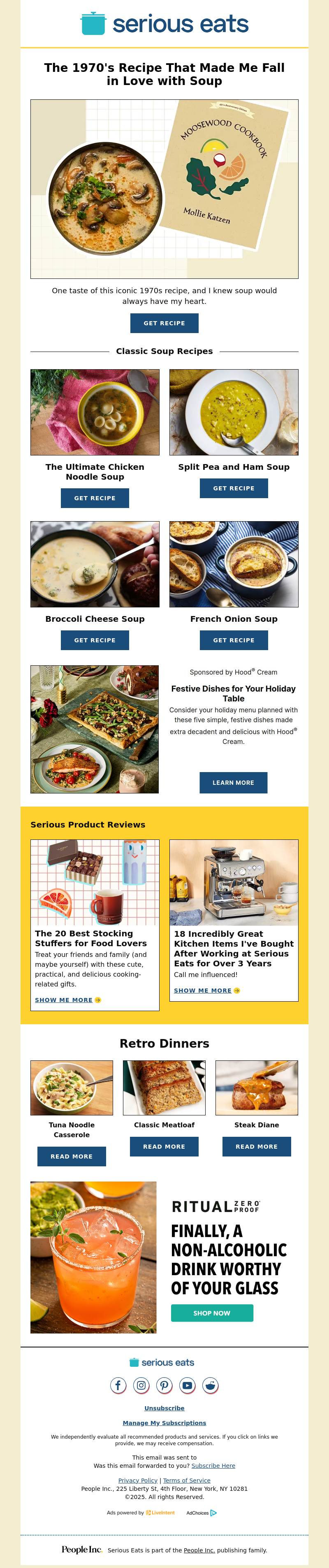This screenshot has height=1568, width=329.
Task: Read more about Steak Diane
Action: [257, 1147]
